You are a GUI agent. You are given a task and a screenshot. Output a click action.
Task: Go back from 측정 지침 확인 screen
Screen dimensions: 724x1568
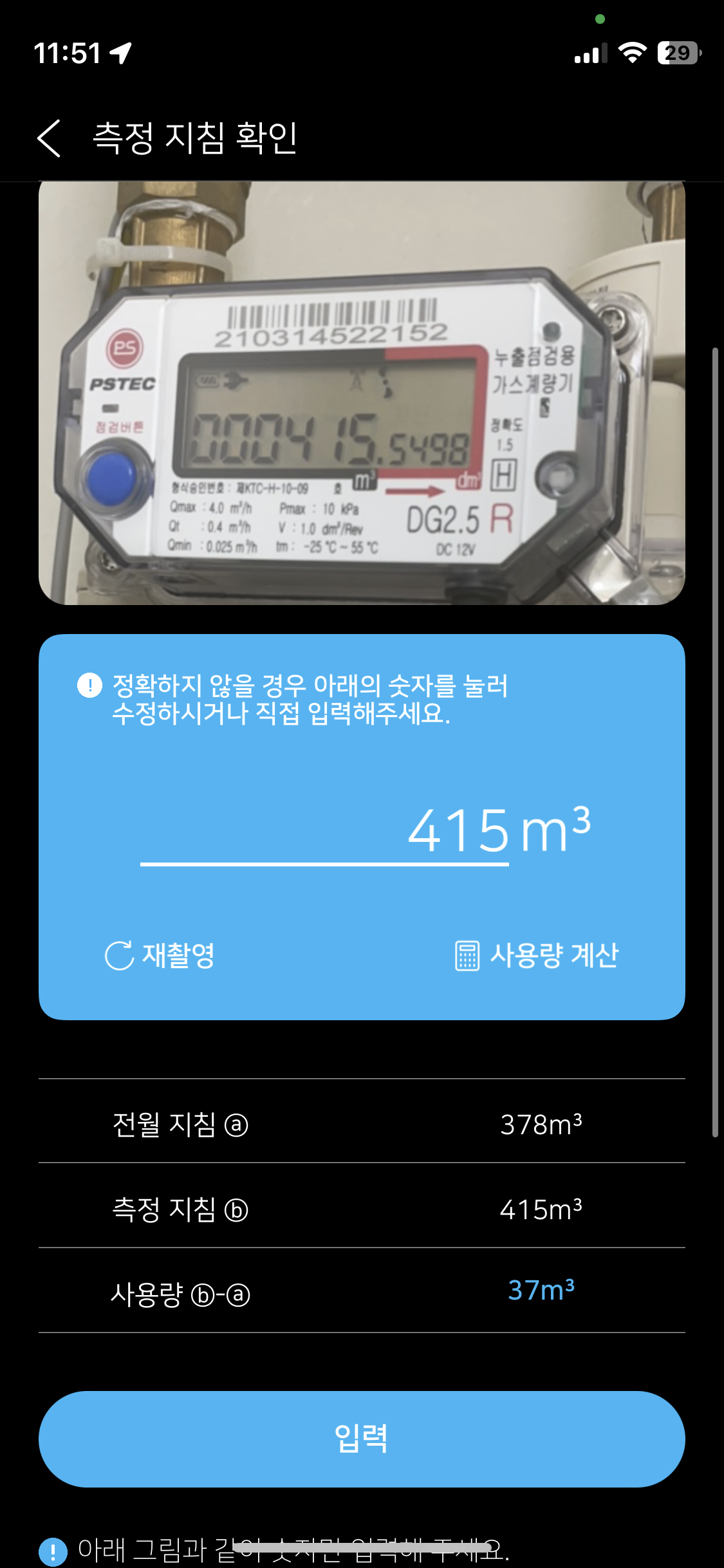(x=50, y=138)
